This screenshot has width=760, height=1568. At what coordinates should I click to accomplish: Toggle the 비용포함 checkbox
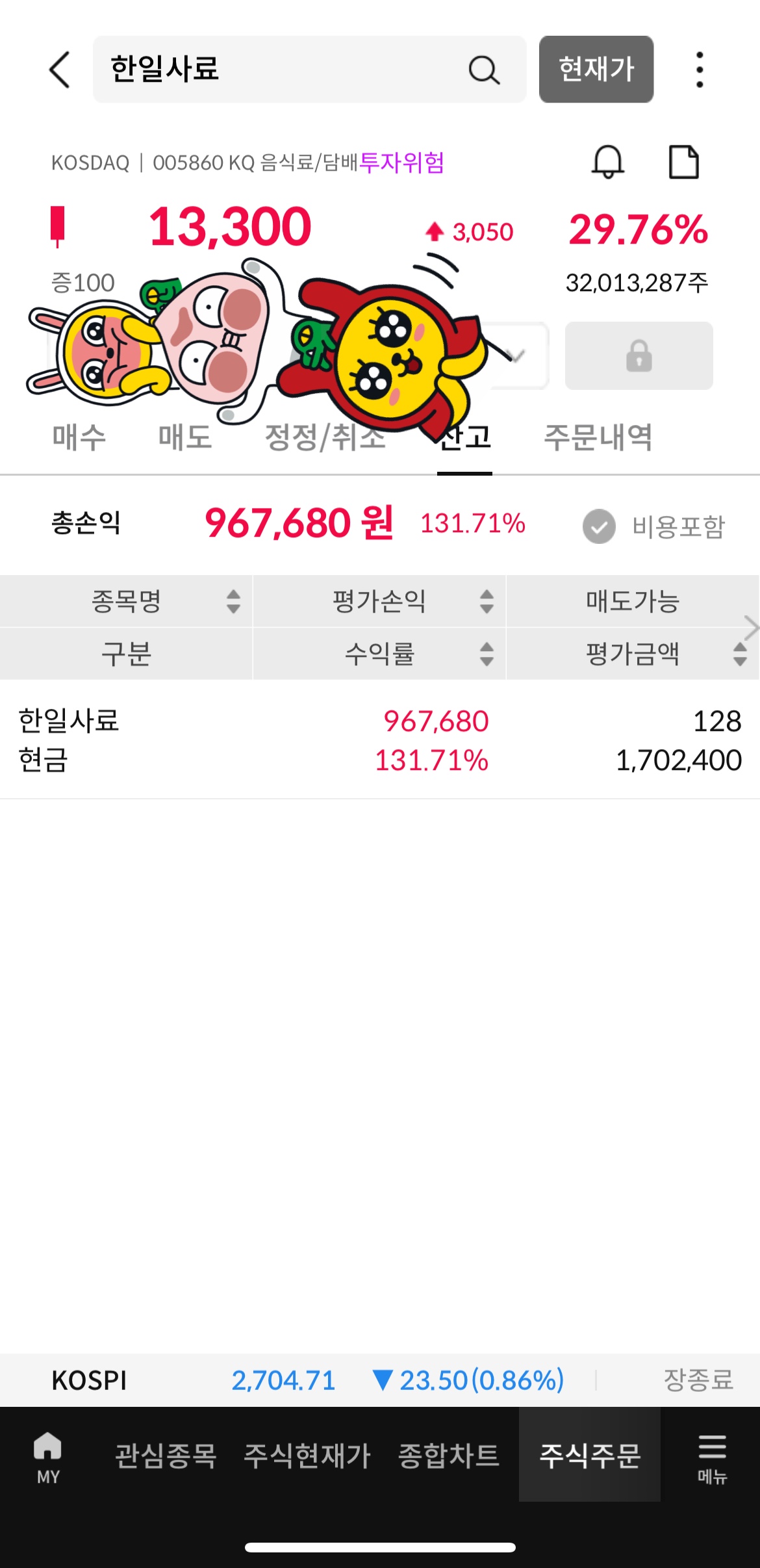599,526
